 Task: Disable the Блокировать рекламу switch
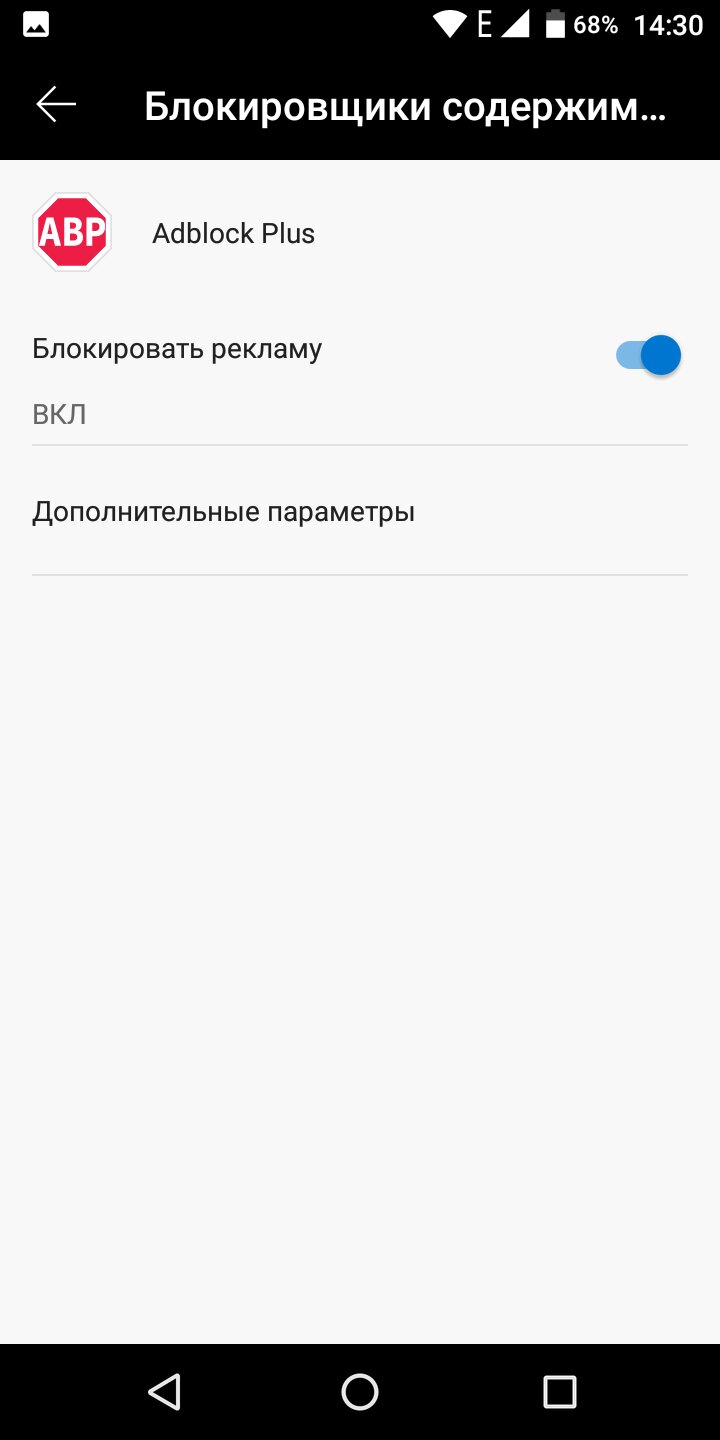coord(648,355)
